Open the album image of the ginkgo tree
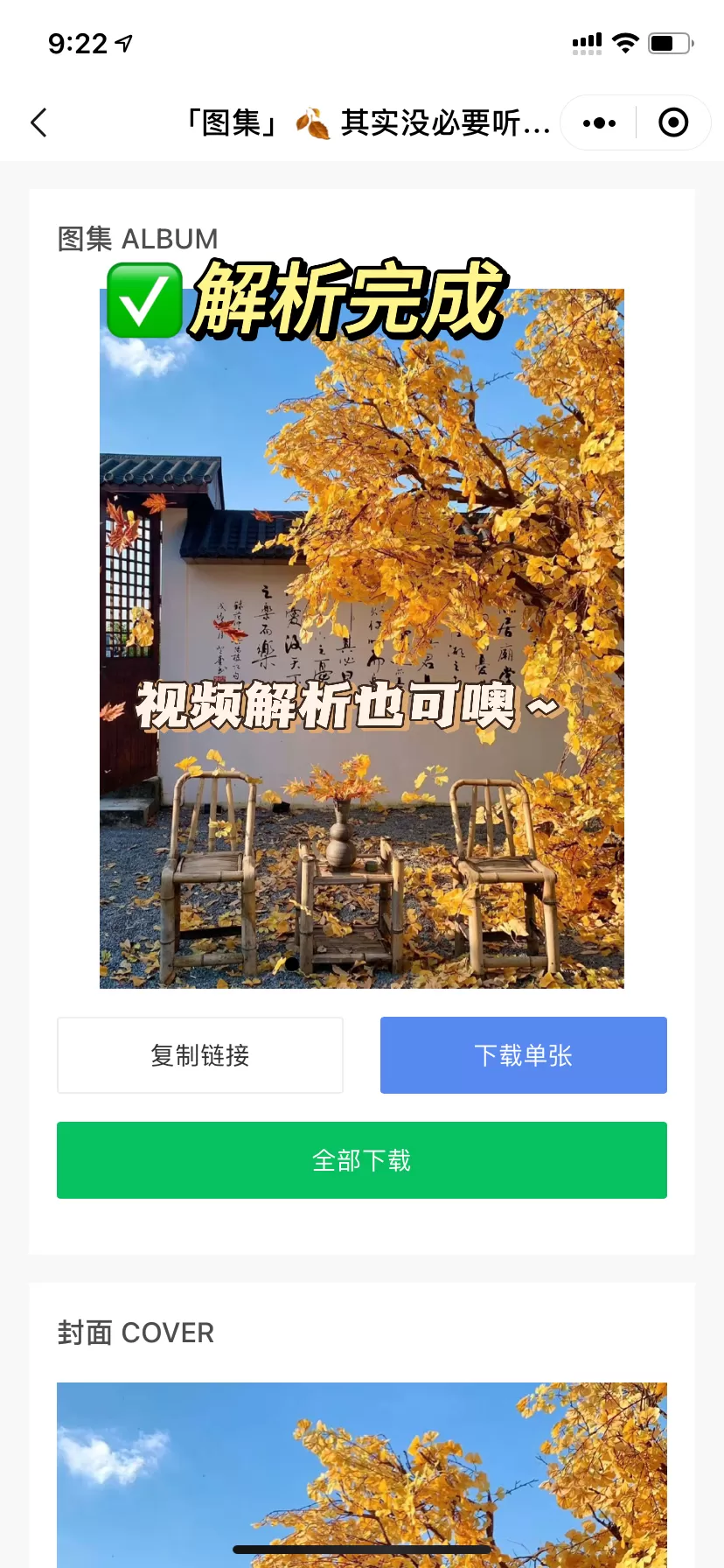The height and width of the screenshot is (1568, 724). coord(362,639)
